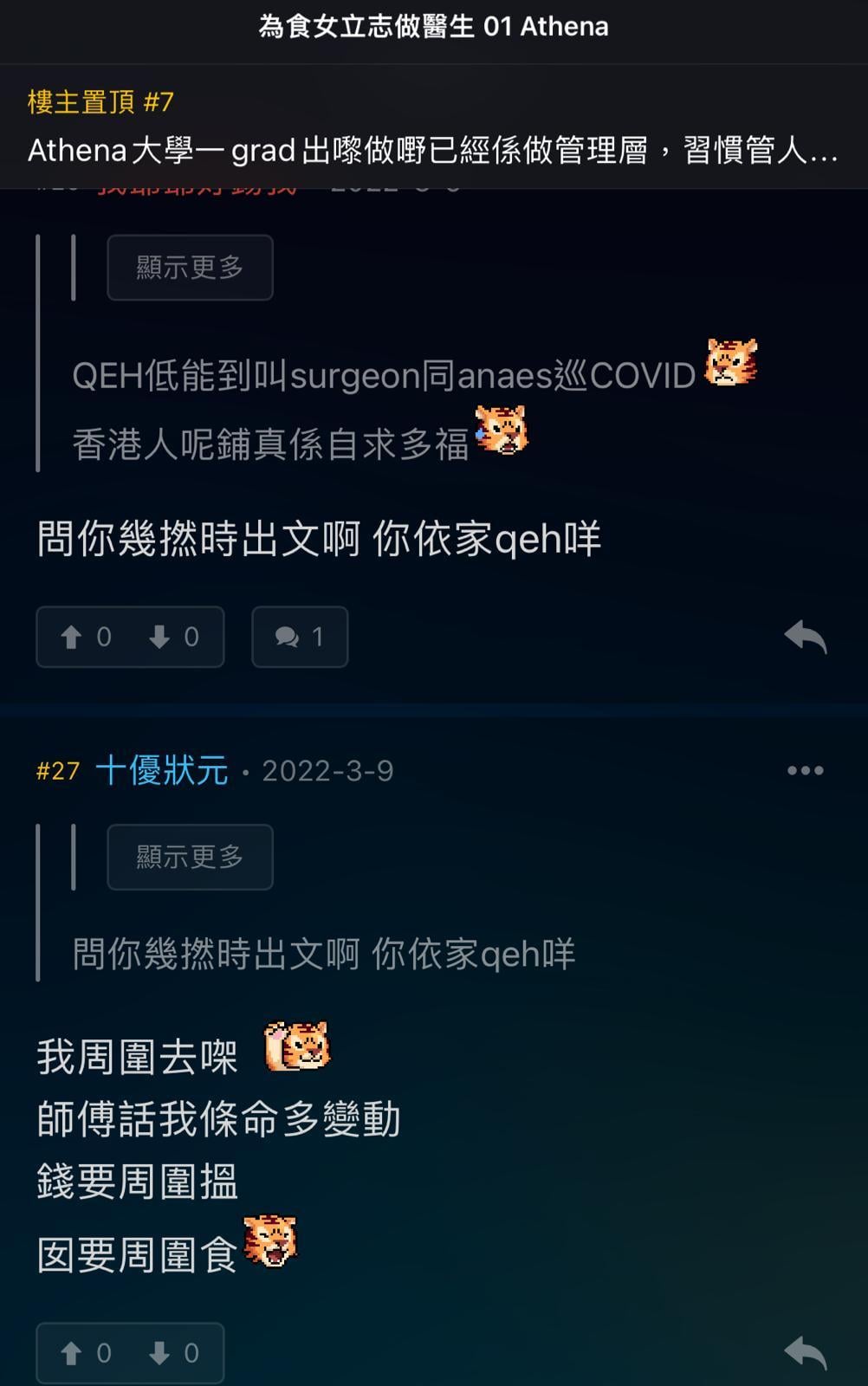View the 1 reply to the qeh comment

tap(300, 638)
